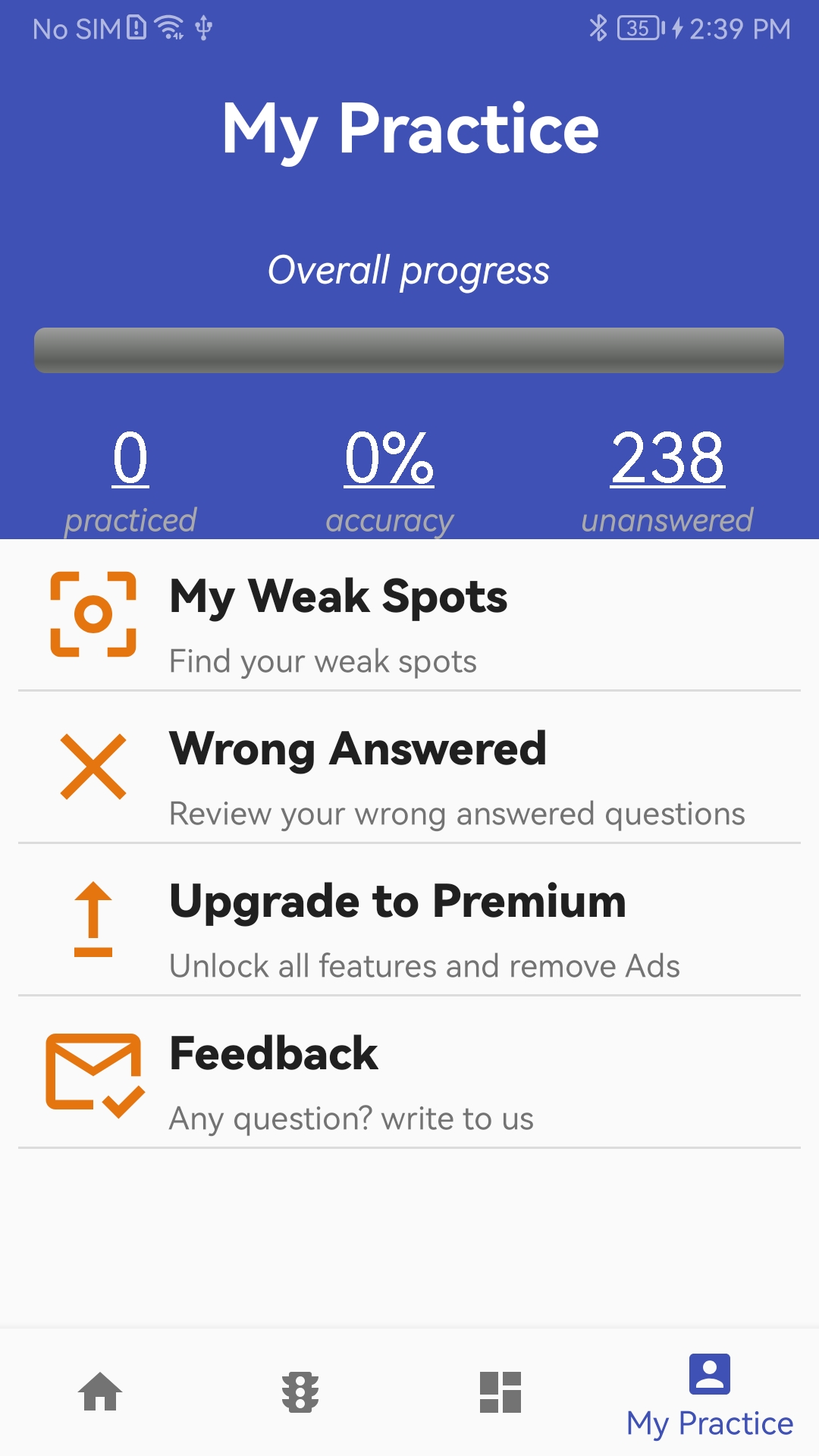The width and height of the screenshot is (819, 1456).
Task: Click the Overall progress bar
Action: tap(409, 348)
